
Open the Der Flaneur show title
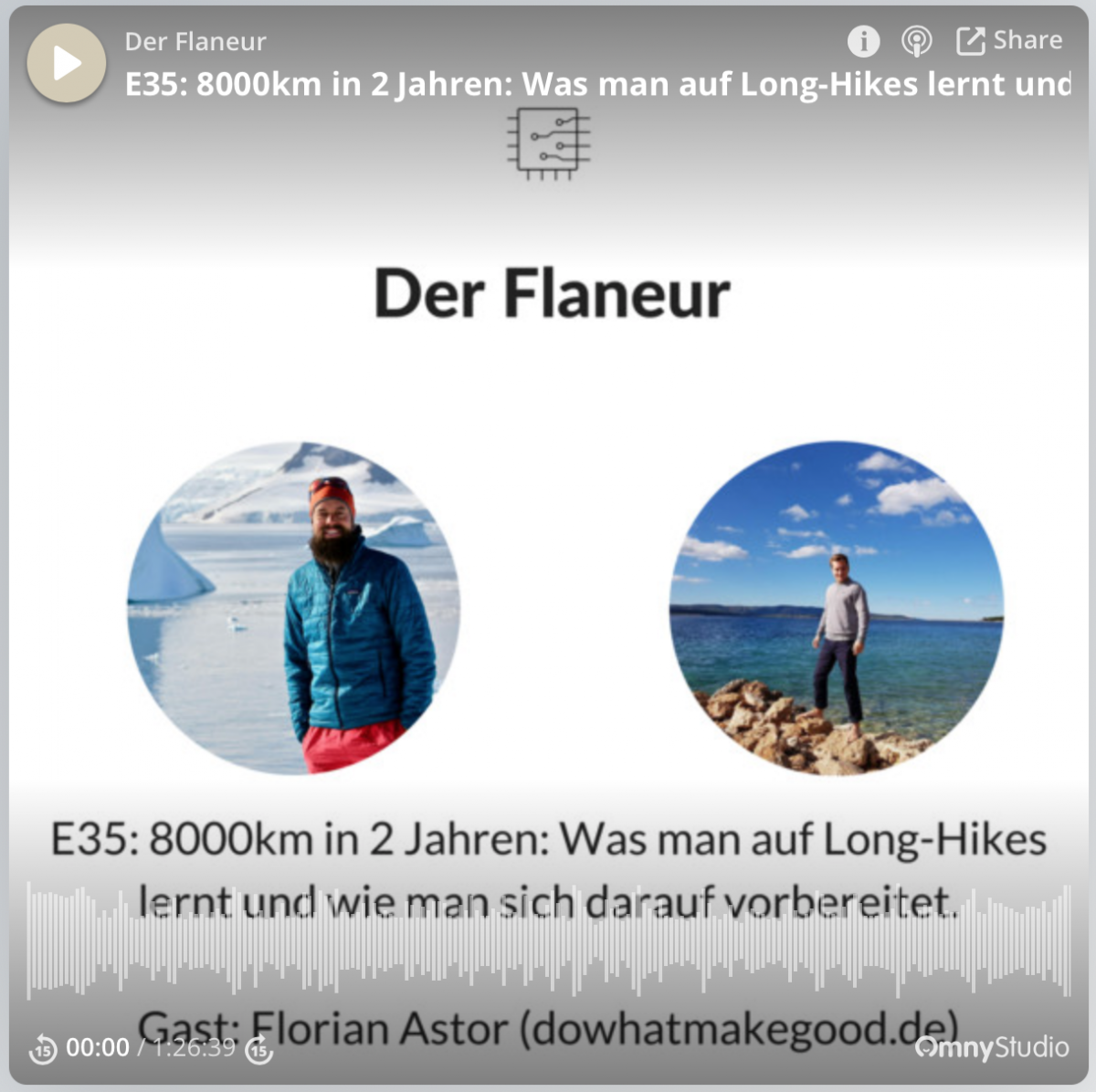(x=195, y=41)
